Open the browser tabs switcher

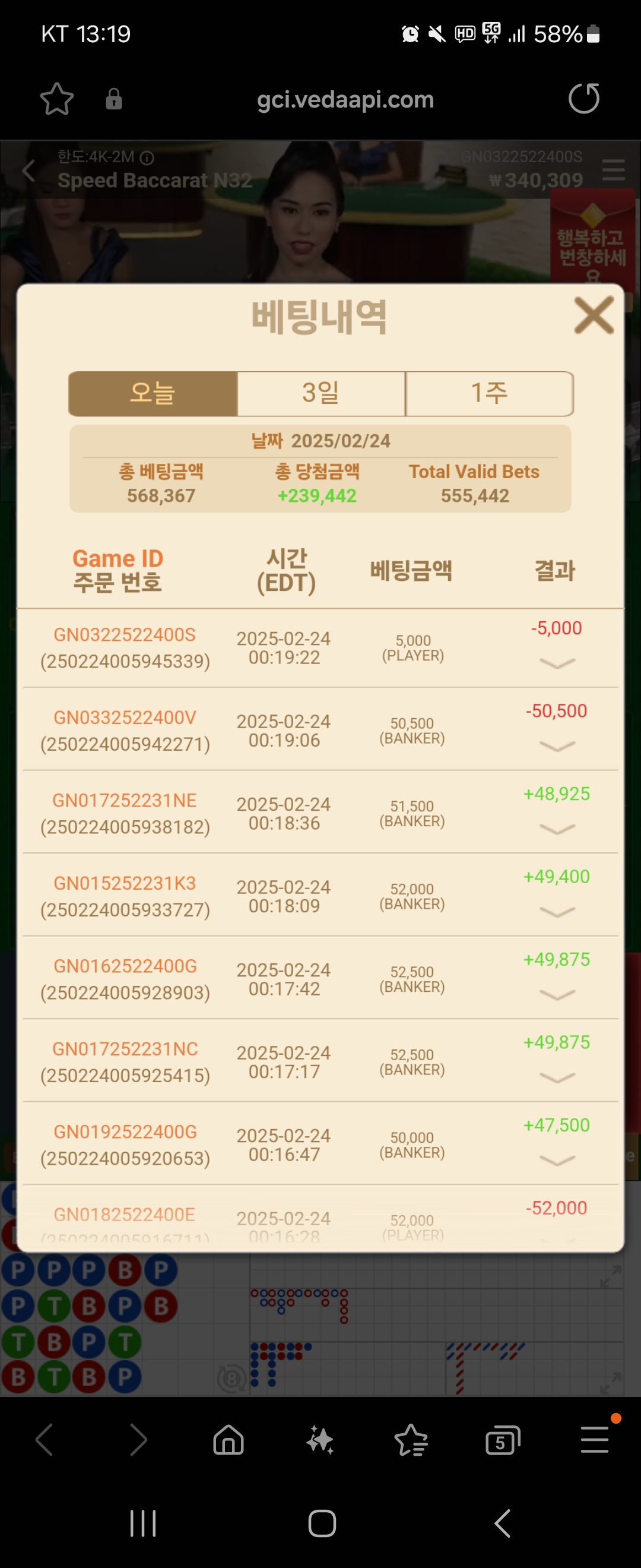(x=502, y=1440)
